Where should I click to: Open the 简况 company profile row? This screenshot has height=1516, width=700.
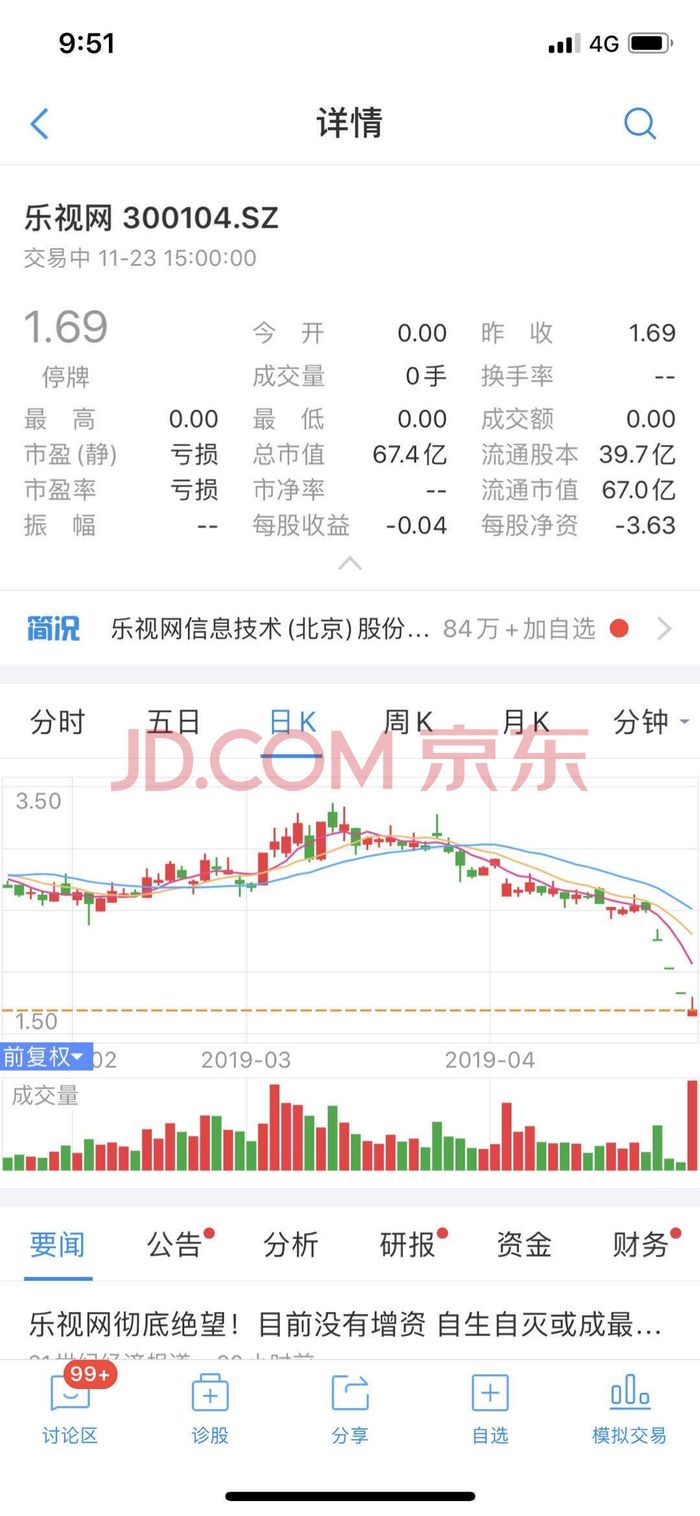point(350,629)
